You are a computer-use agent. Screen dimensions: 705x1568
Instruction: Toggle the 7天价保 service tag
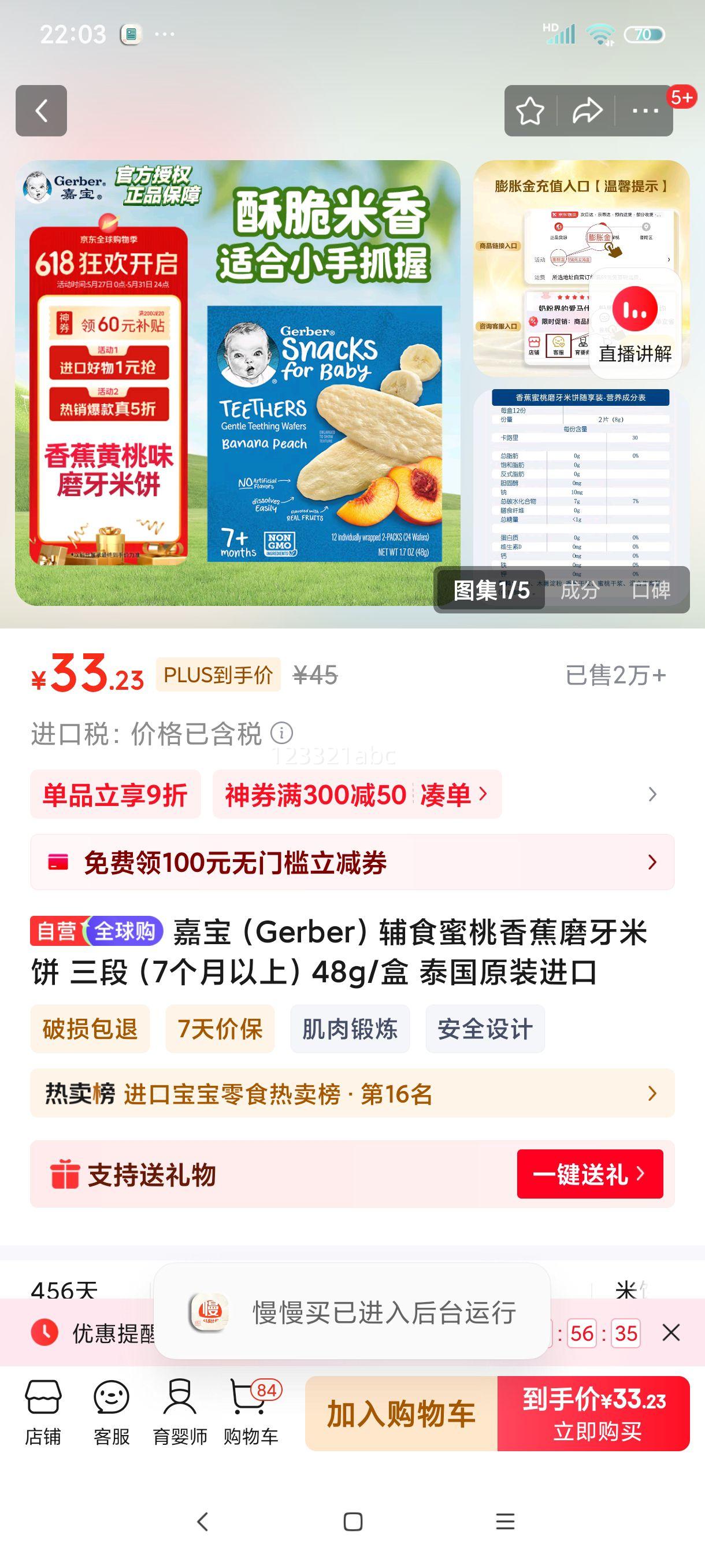[220, 1029]
